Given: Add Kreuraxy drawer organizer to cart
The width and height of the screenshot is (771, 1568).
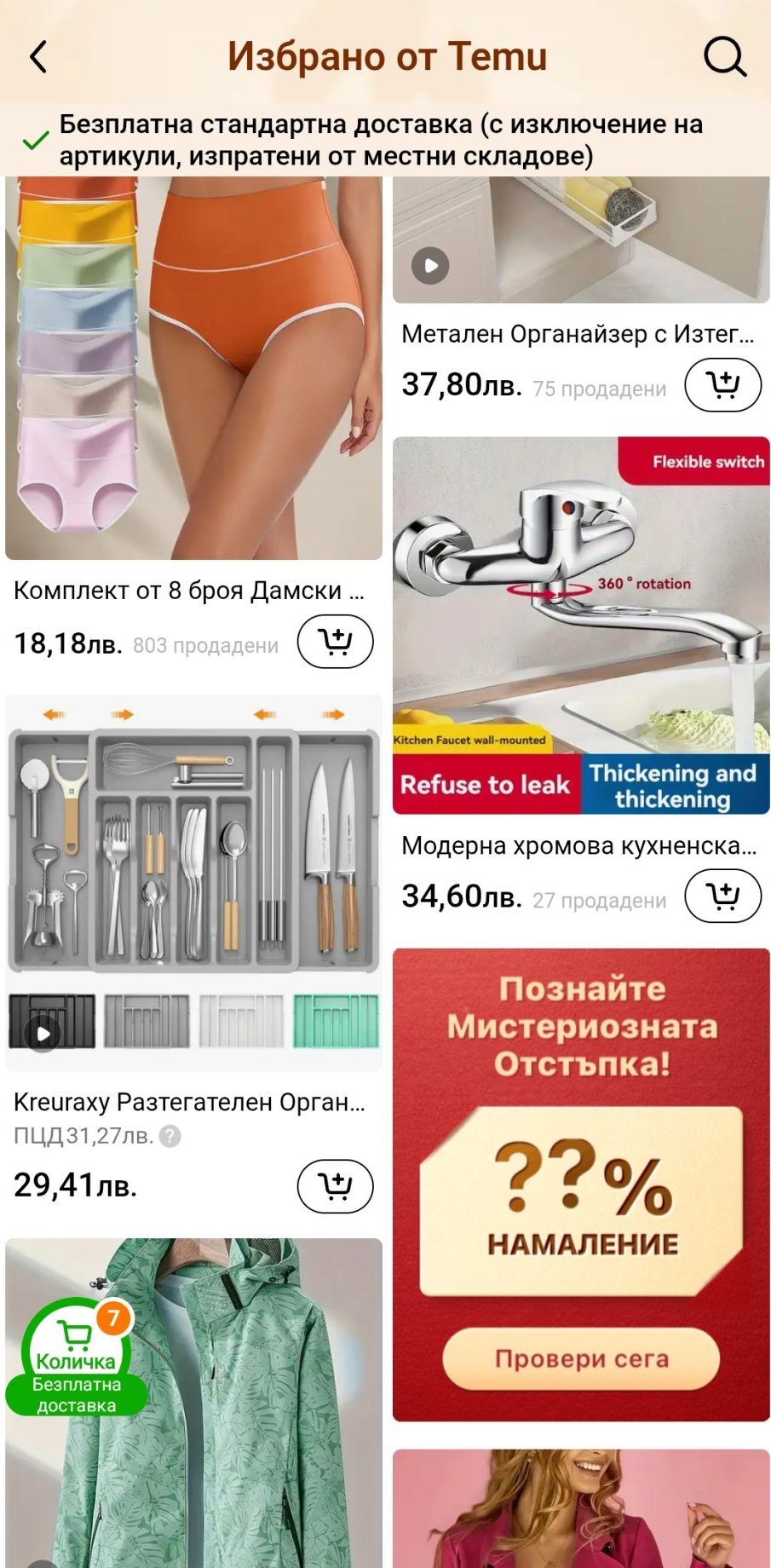Looking at the screenshot, I should click(x=335, y=1185).
